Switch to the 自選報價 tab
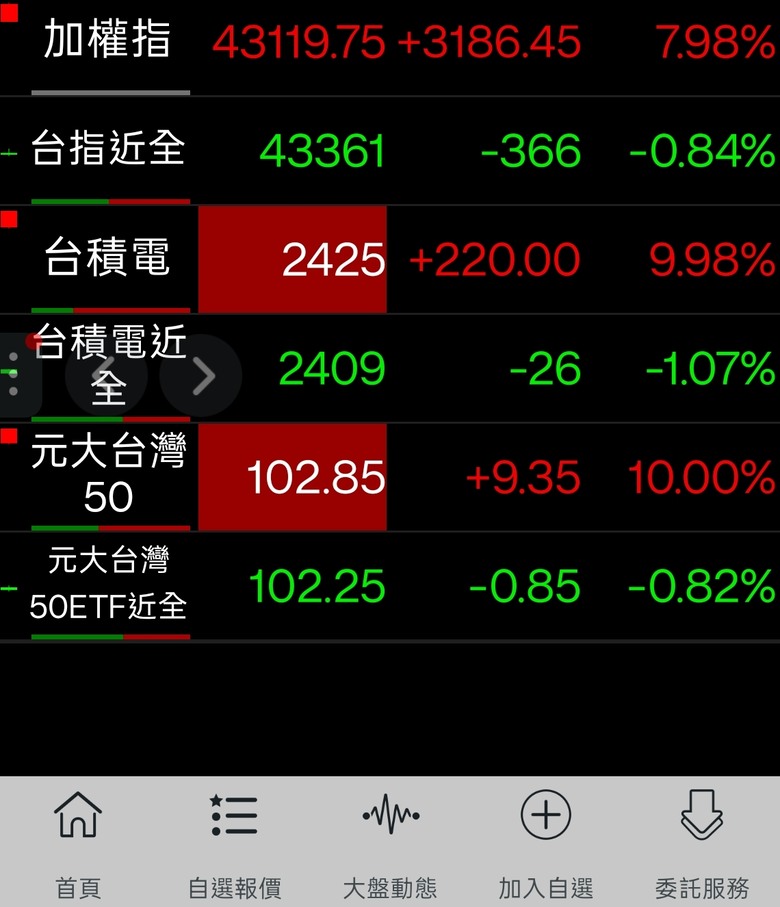This screenshot has height=907, width=780. pyautogui.click(x=234, y=842)
